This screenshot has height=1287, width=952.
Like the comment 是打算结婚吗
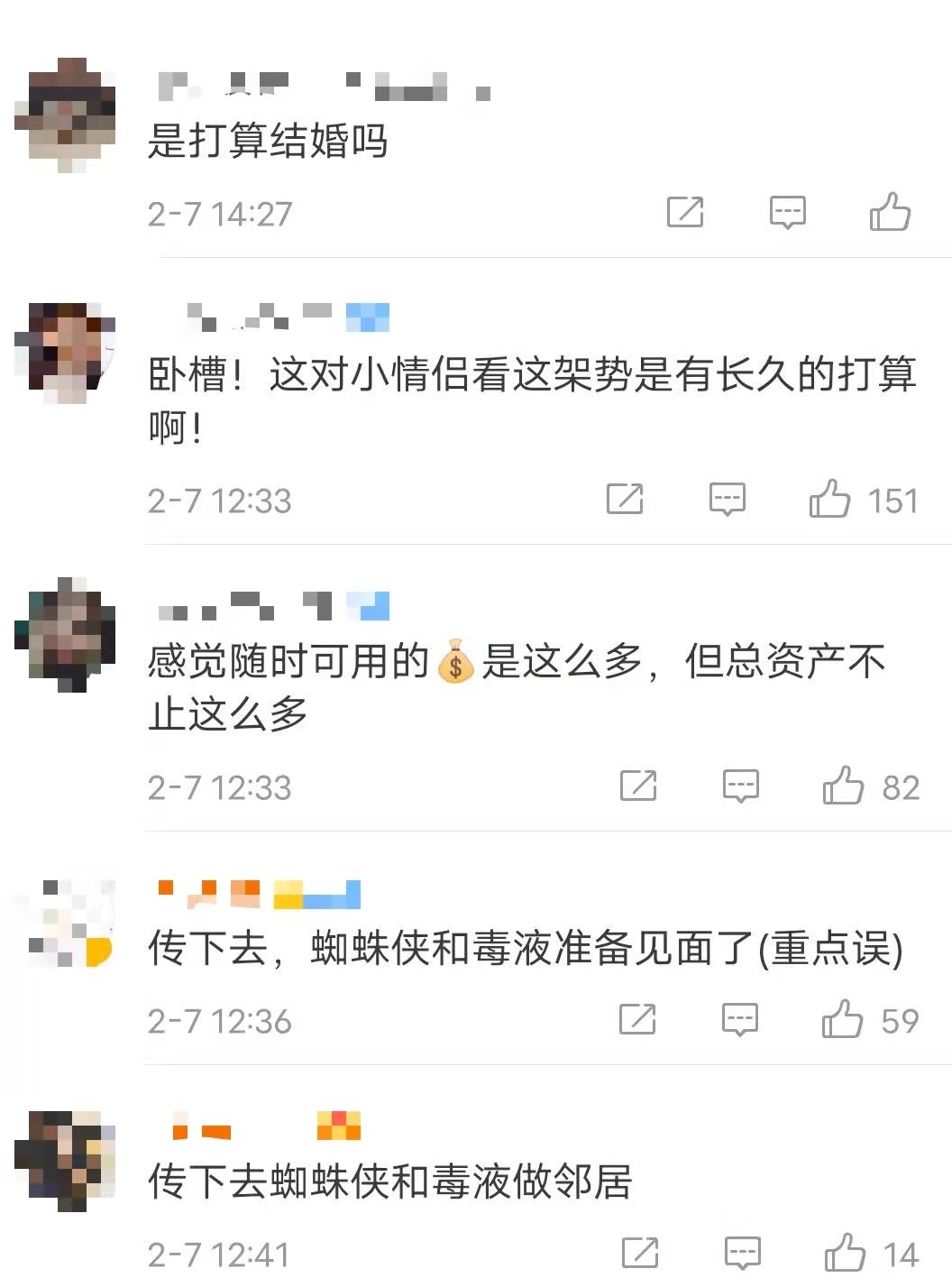pos(889,213)
